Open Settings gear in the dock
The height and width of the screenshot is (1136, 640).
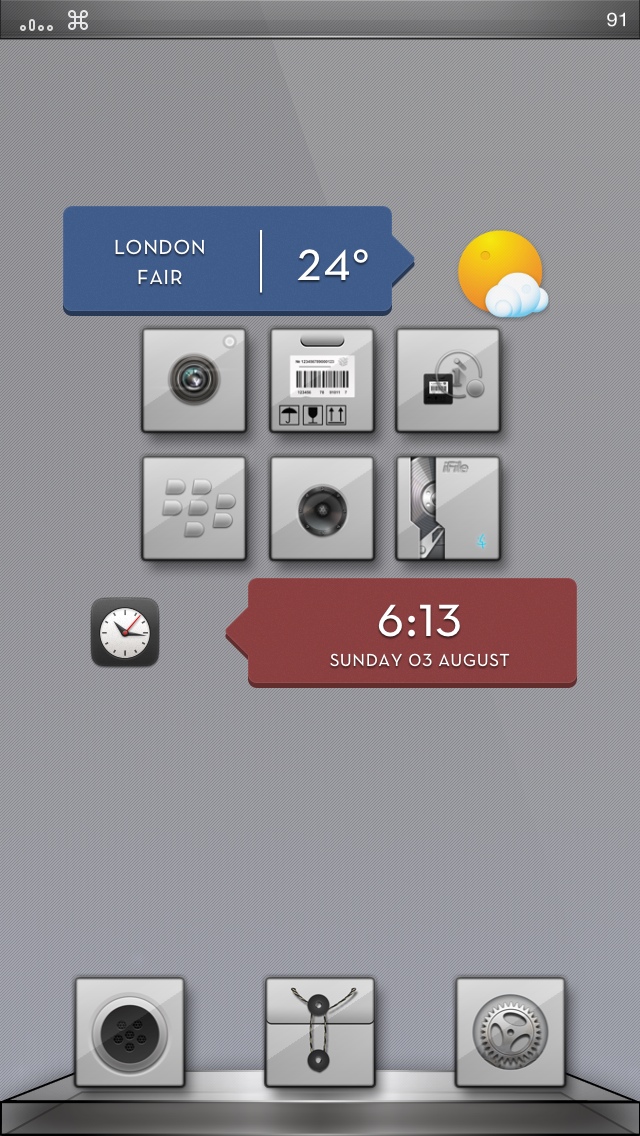click(x=510, y=1032)
